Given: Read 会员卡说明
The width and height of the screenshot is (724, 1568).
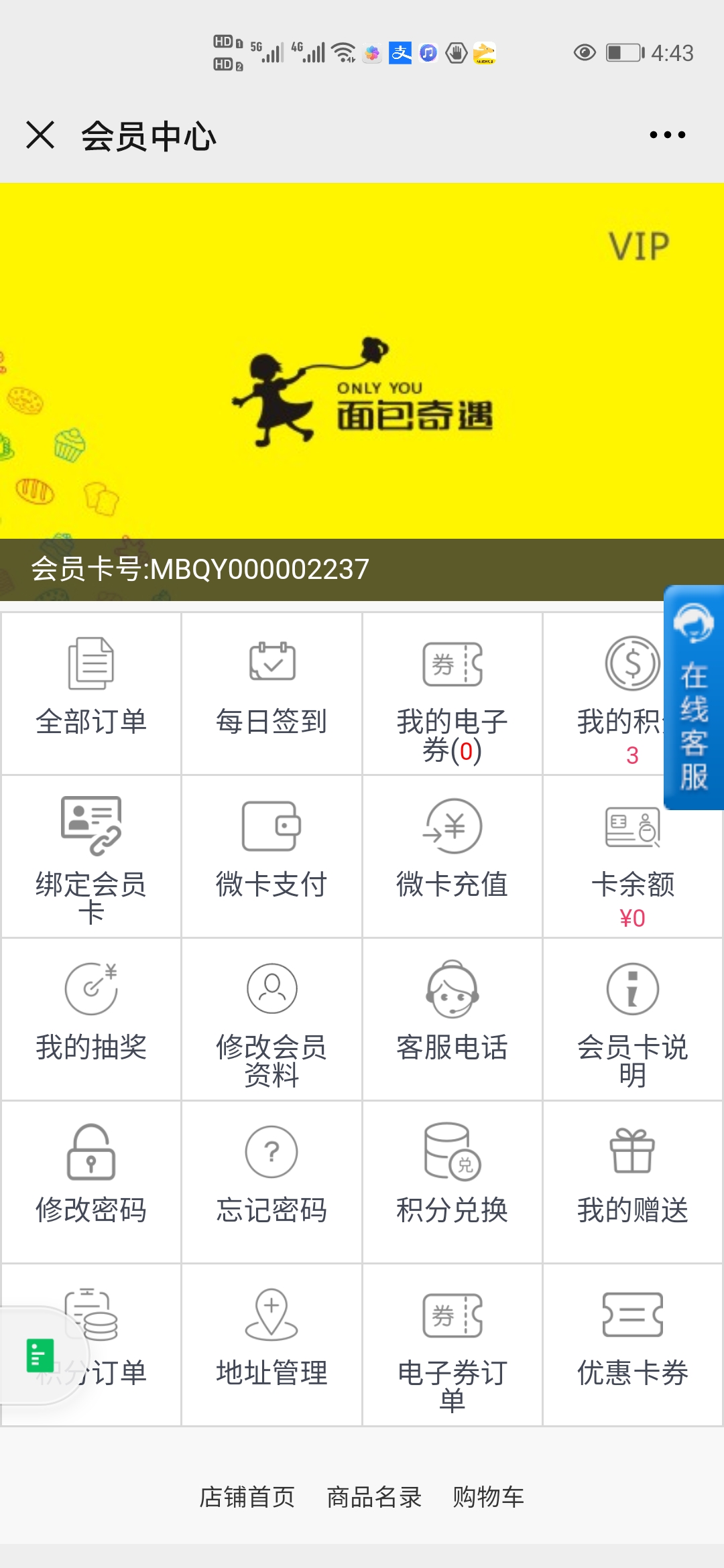Looking at the screenshot, I should 633,1019.
